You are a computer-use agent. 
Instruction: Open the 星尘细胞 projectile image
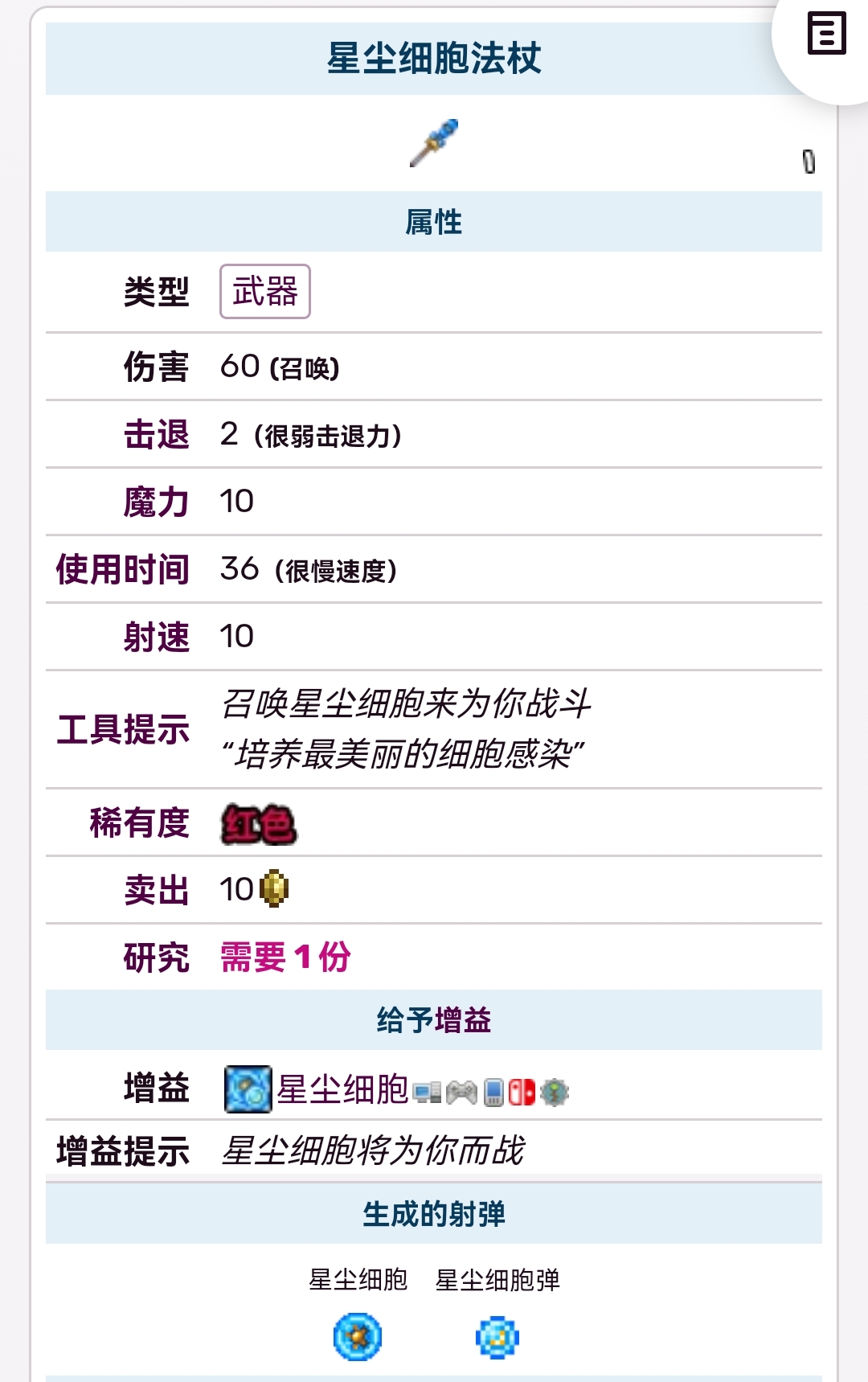(x=358, y=1336)
